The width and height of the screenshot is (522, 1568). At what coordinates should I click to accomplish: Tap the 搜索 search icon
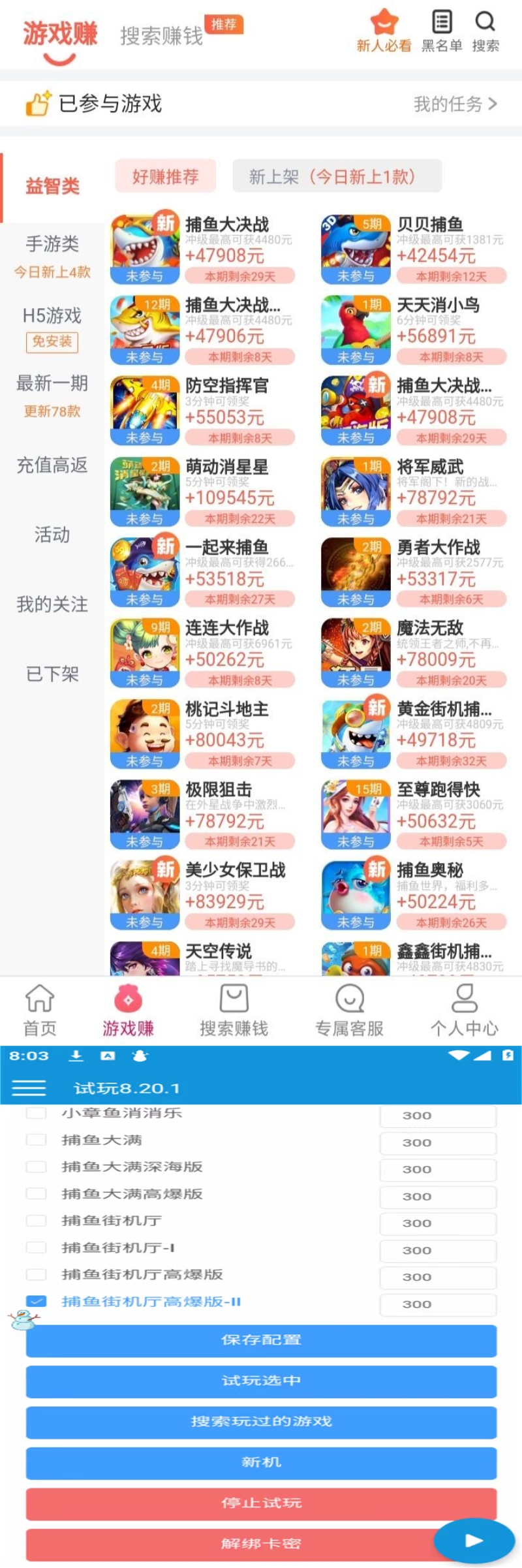(485, 31)
